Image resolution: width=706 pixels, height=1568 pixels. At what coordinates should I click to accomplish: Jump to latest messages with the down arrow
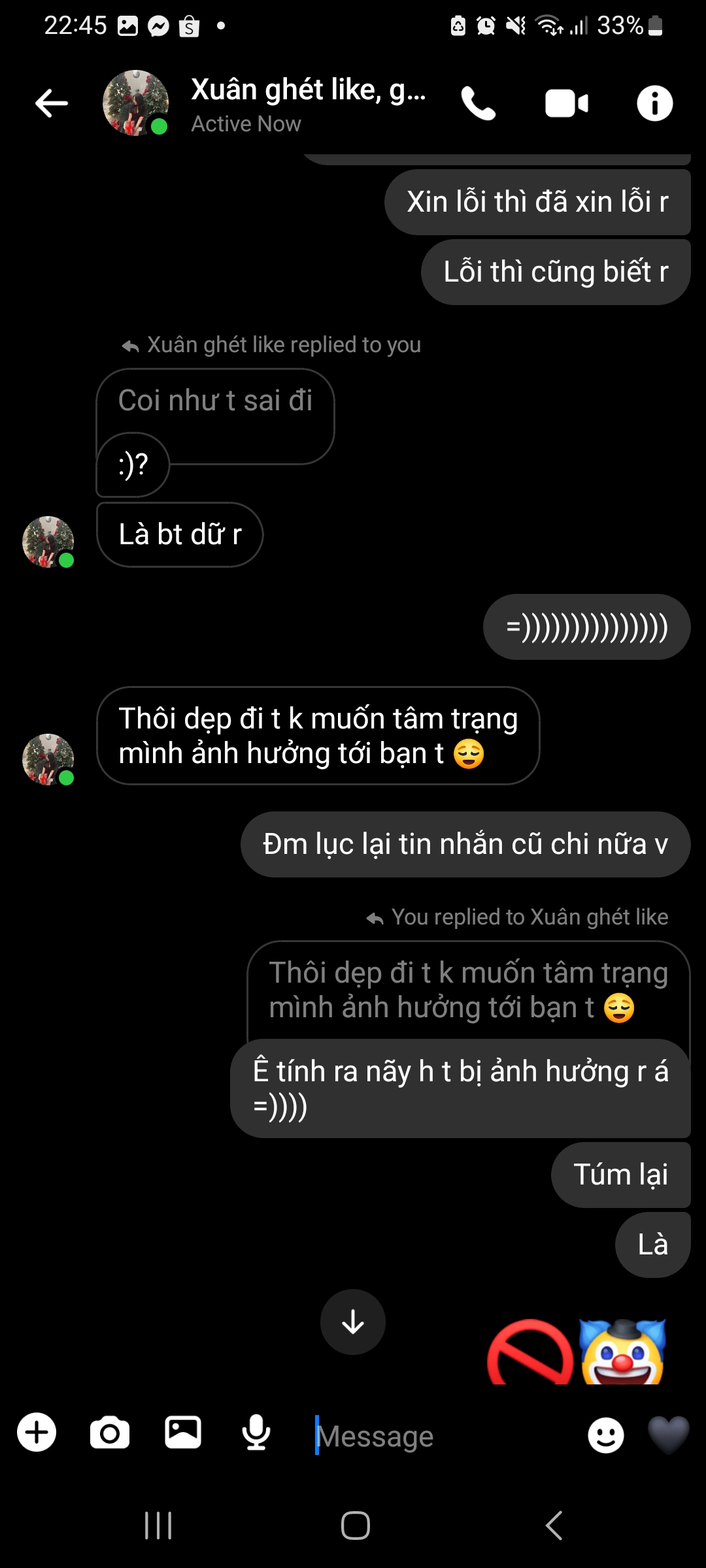(353, 1322)
